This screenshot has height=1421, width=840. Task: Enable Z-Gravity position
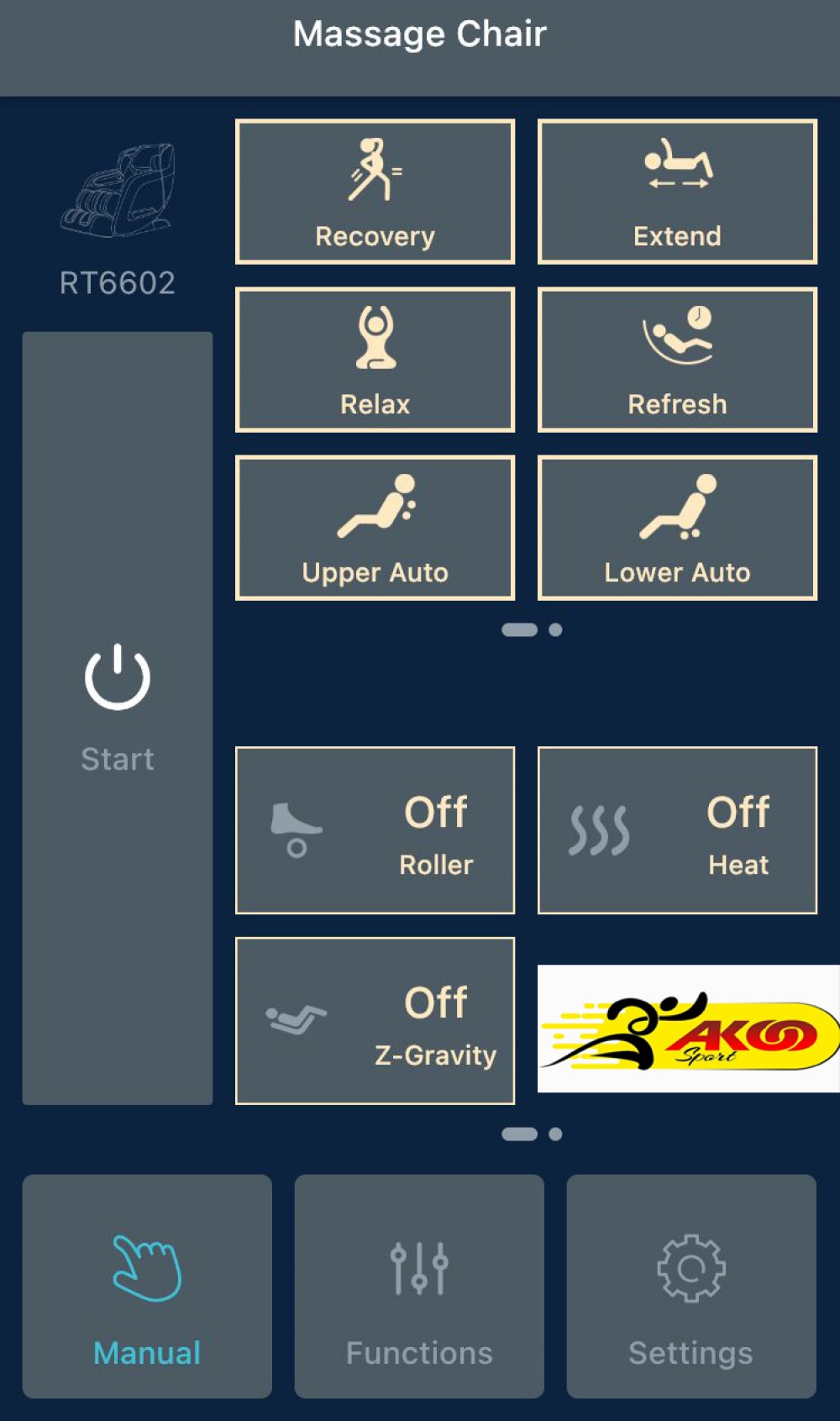pyautogui.click(x=375, y=1020)
